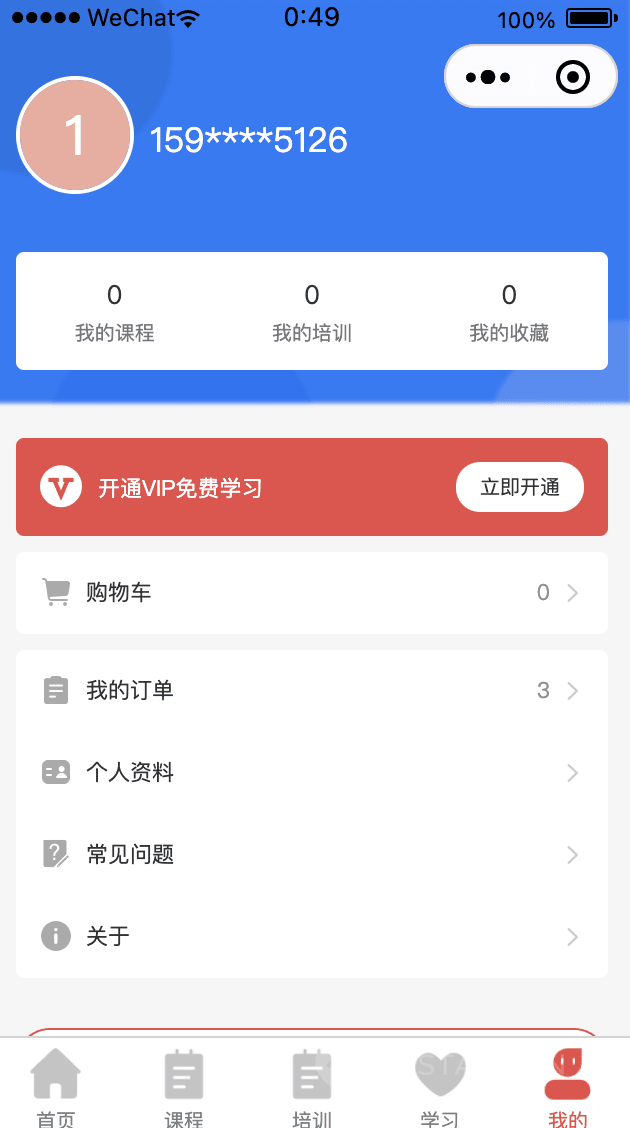Open the 购物车 shopping cart
630x1128 pixels.
(x=311, y=593)
